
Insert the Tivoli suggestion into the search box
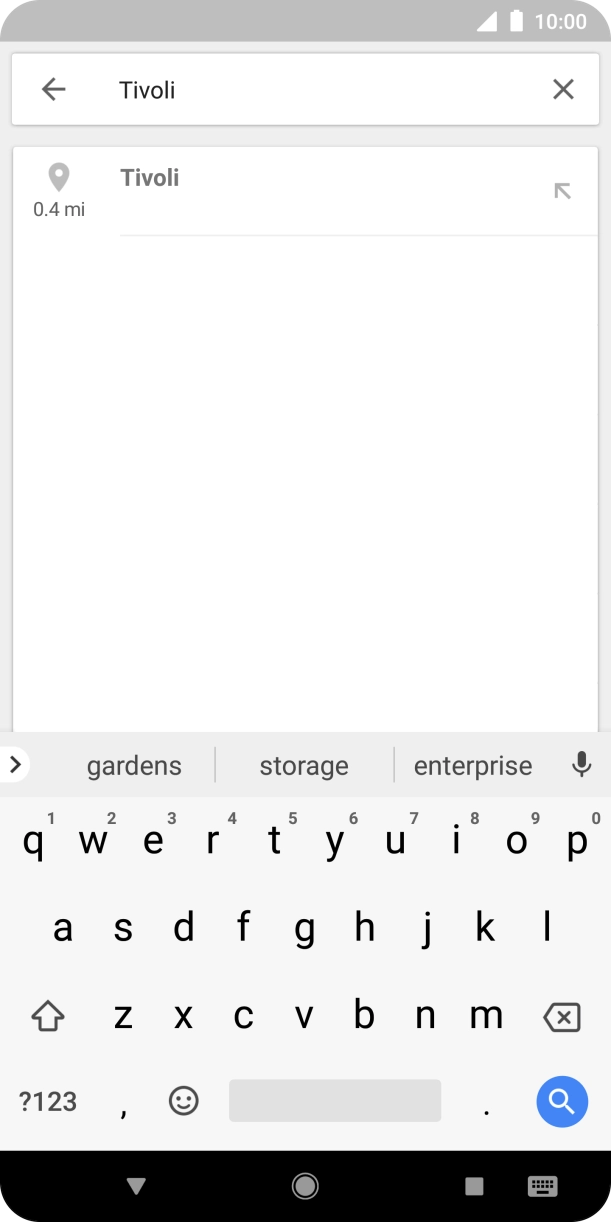click(563, 191)
